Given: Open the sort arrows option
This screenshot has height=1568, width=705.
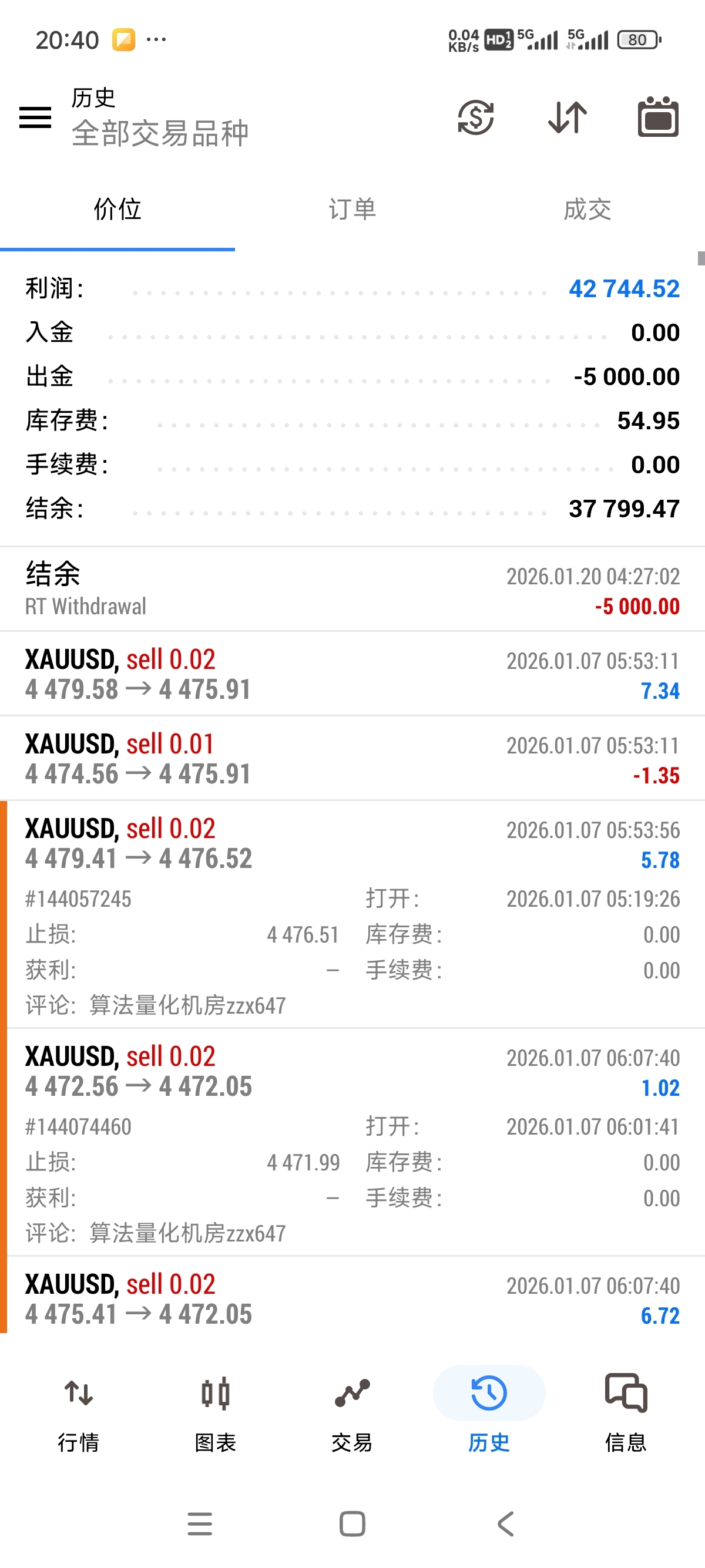Looking at the screenshot, I should click(x=568, y=117).
